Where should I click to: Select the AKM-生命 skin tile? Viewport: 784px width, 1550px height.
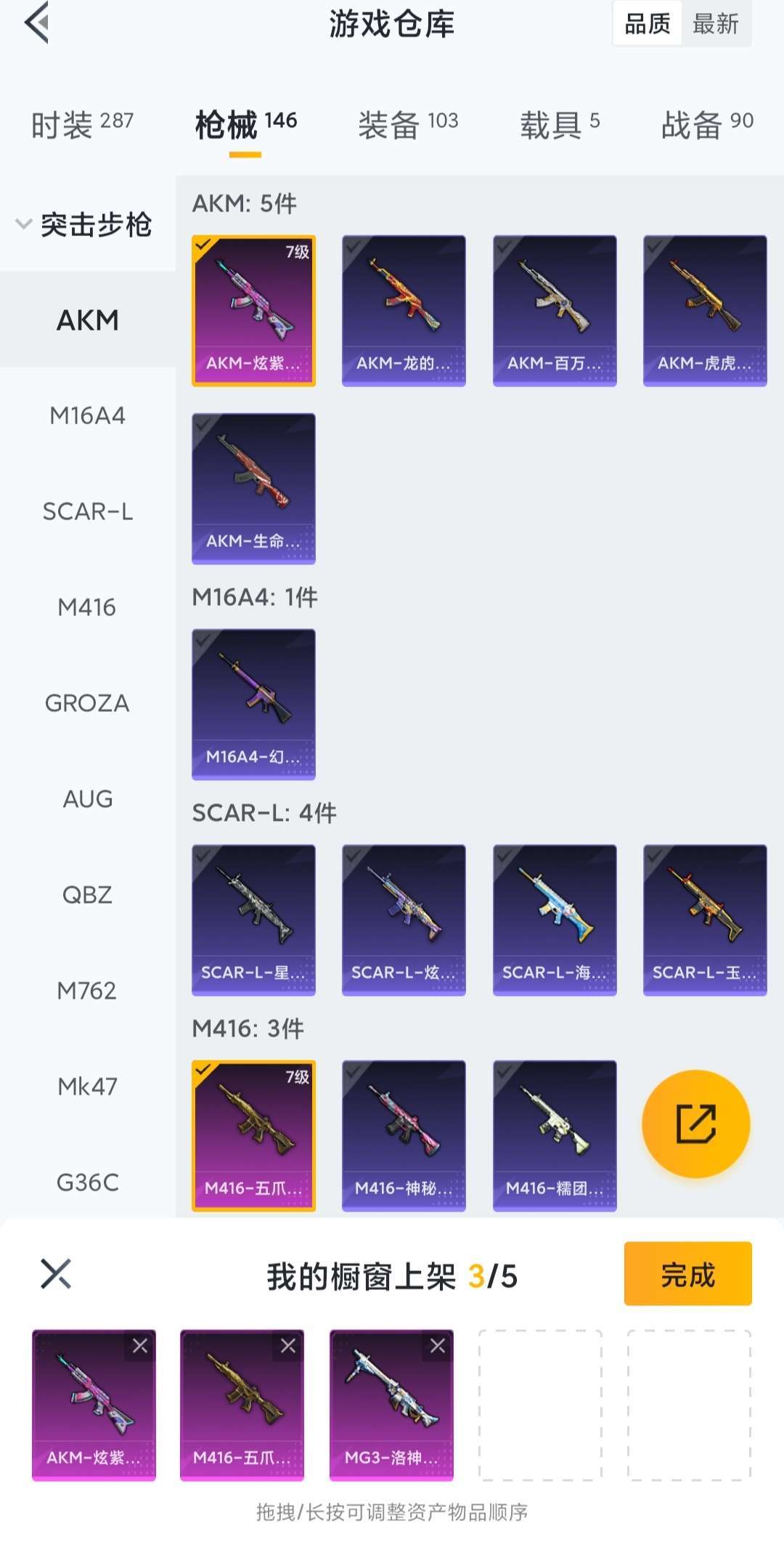(253, 488)
